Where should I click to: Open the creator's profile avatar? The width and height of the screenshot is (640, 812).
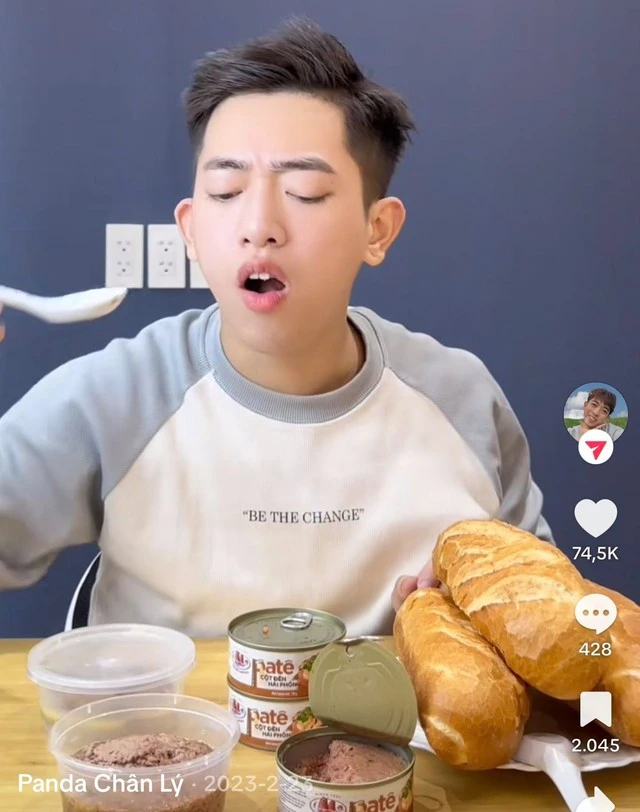[595, 410]
